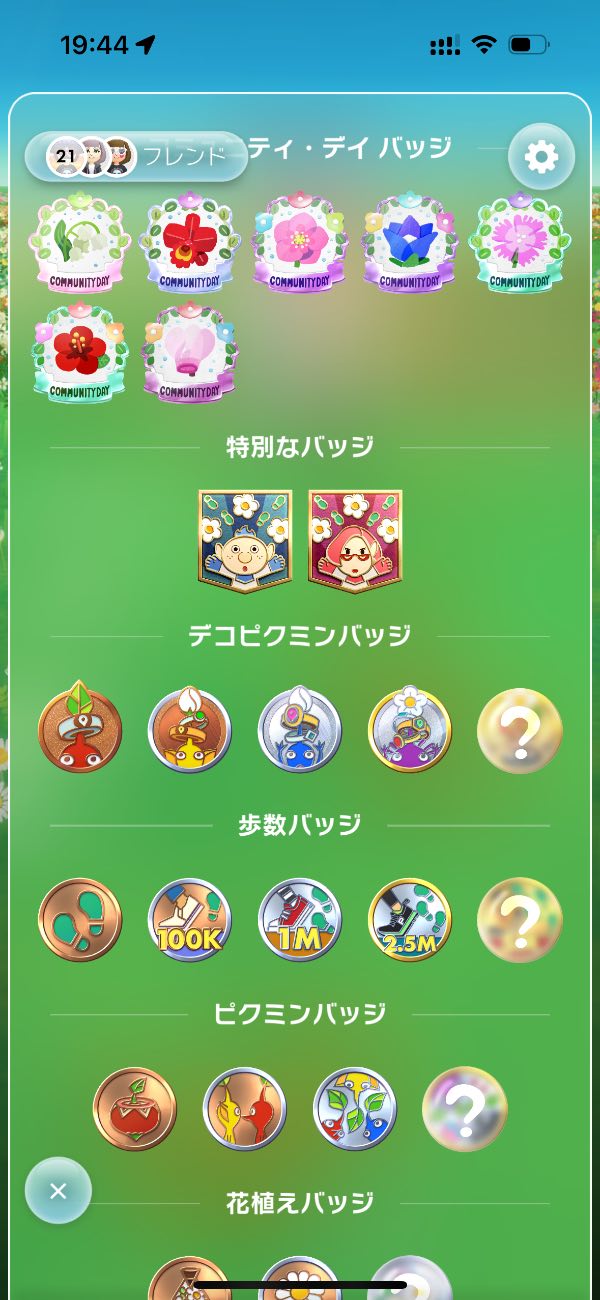
Task: Tap the locked ピクミンバッジ mystery badge
Action: click(465, 1109)
